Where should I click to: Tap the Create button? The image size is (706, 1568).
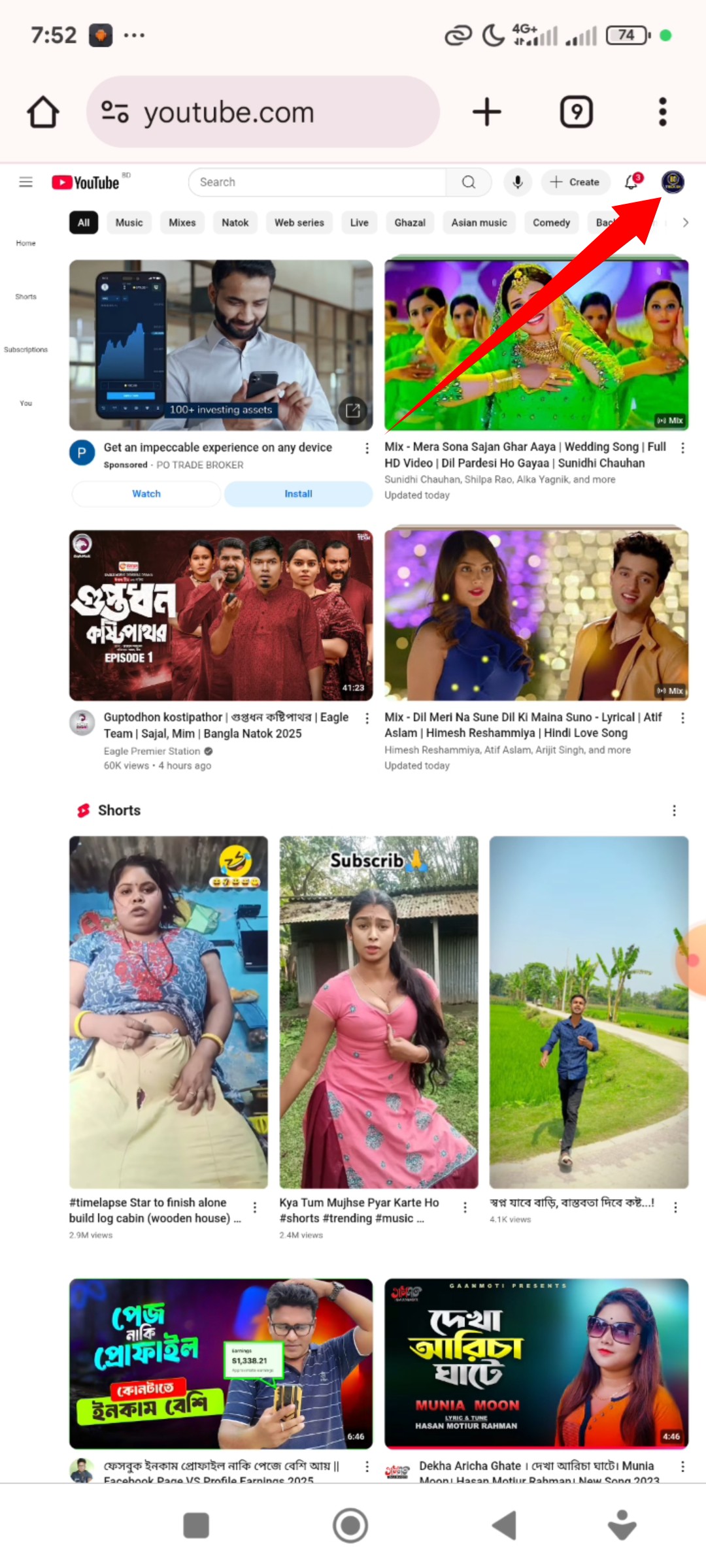(575, 182)
